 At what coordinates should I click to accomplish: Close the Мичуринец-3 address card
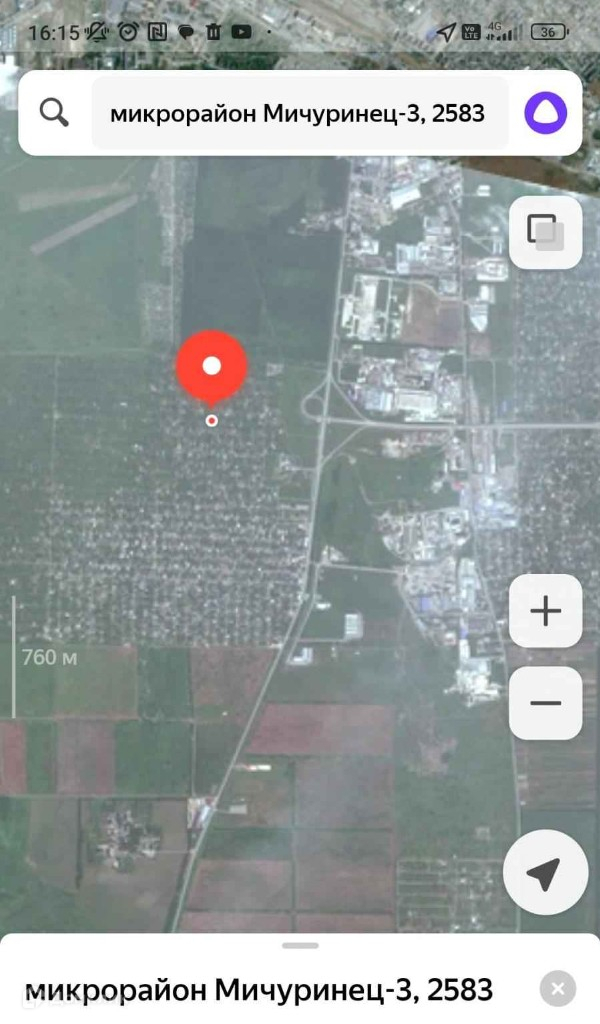pyautogui.click(x=558, y=989)
